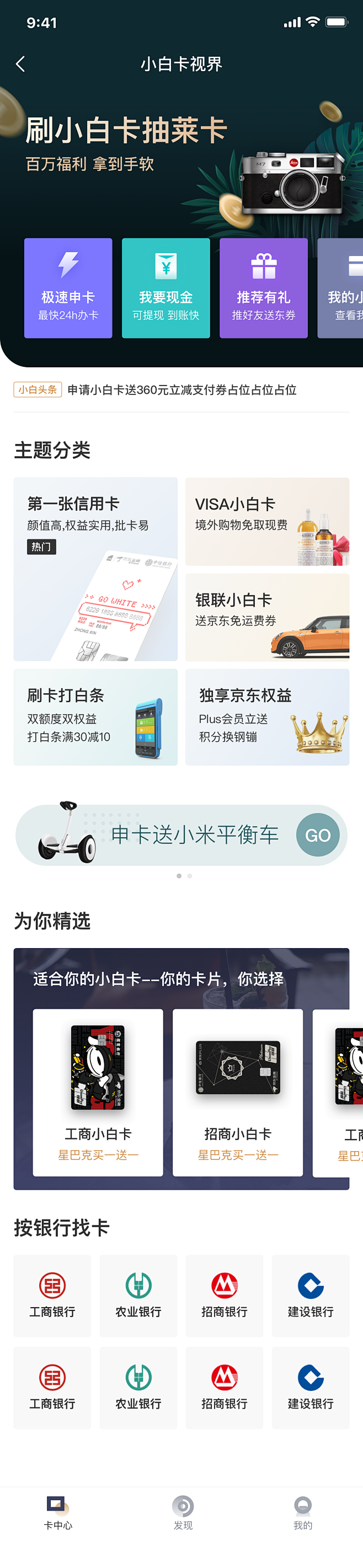Choose 建设银行 in the first bank row
This screenshot has width=363, height=1568.
click(x=310, y=1294)
